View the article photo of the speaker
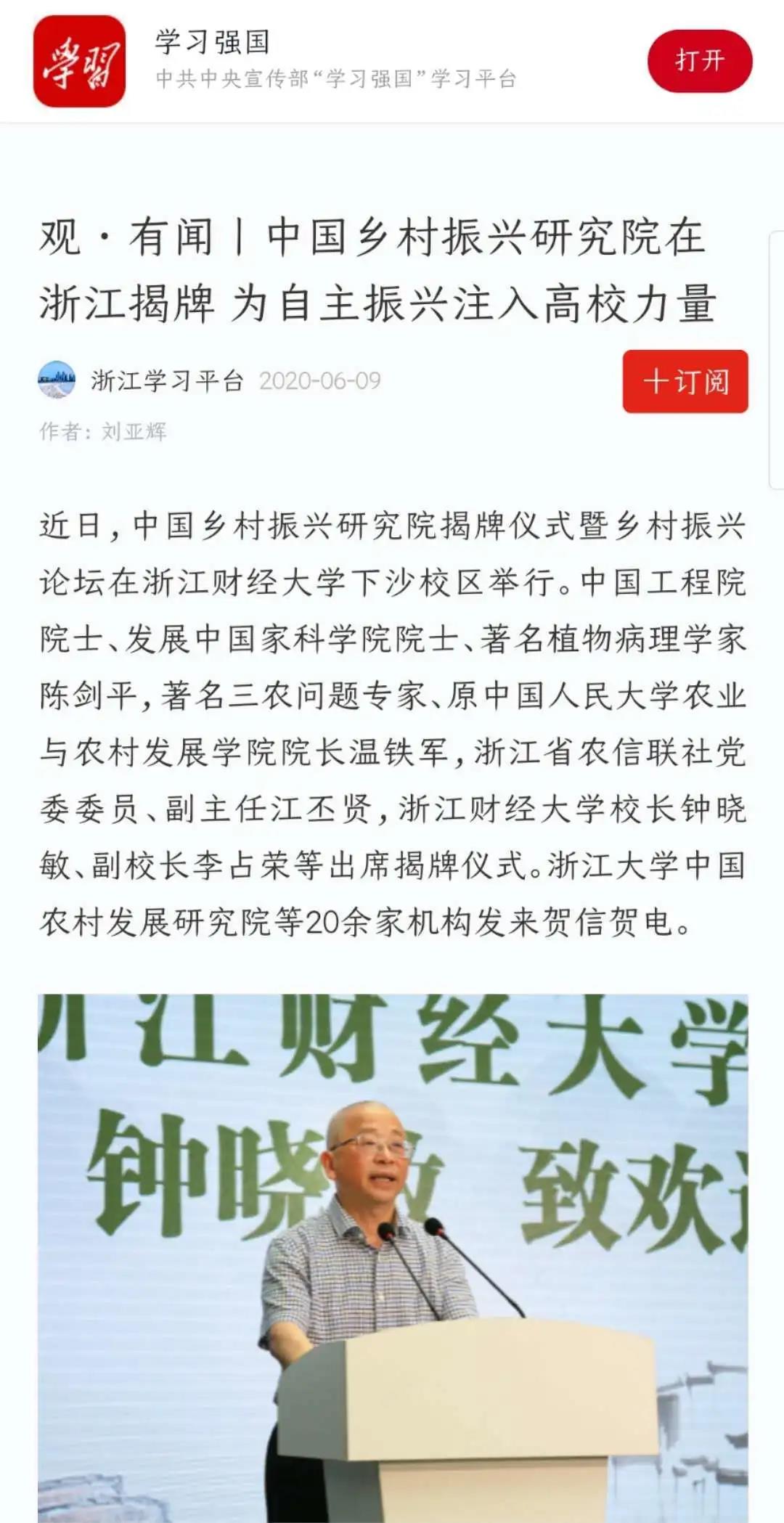784x1523 pixels. click(393, 1256)
